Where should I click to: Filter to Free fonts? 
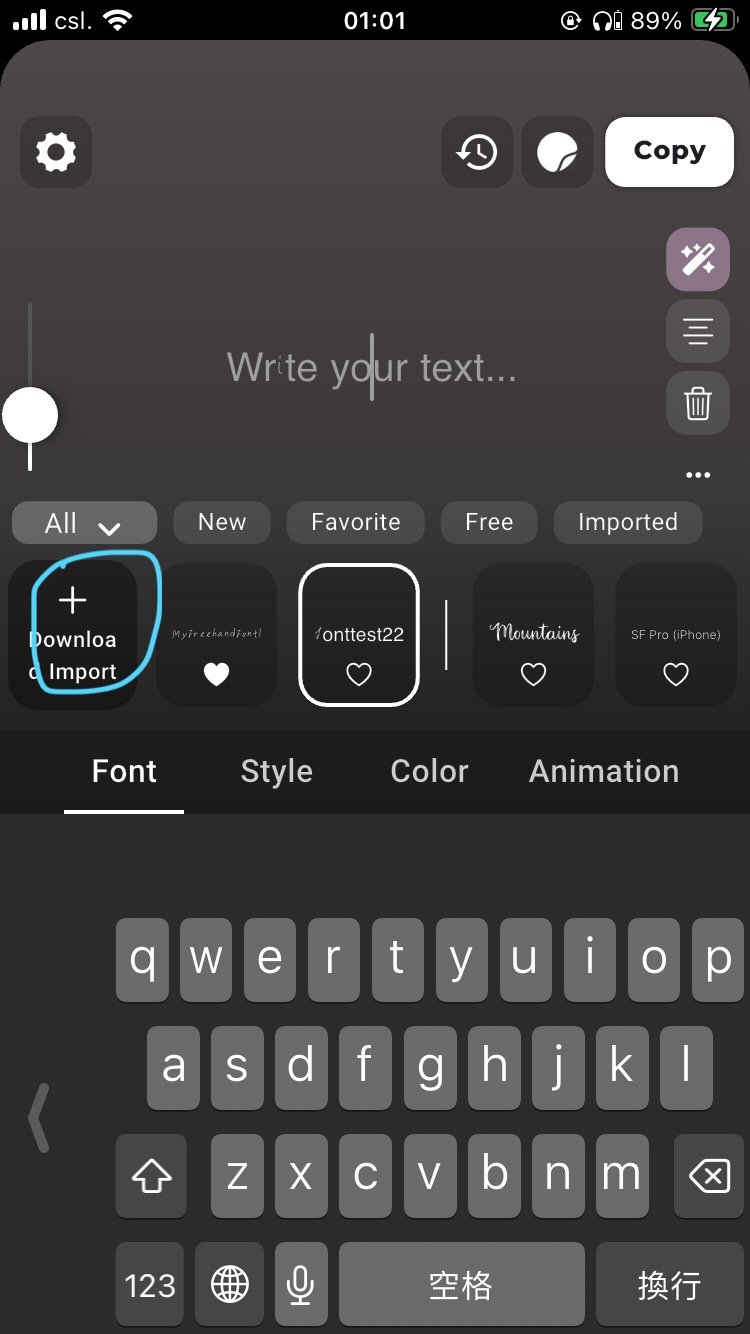click(x=489, y=522)
